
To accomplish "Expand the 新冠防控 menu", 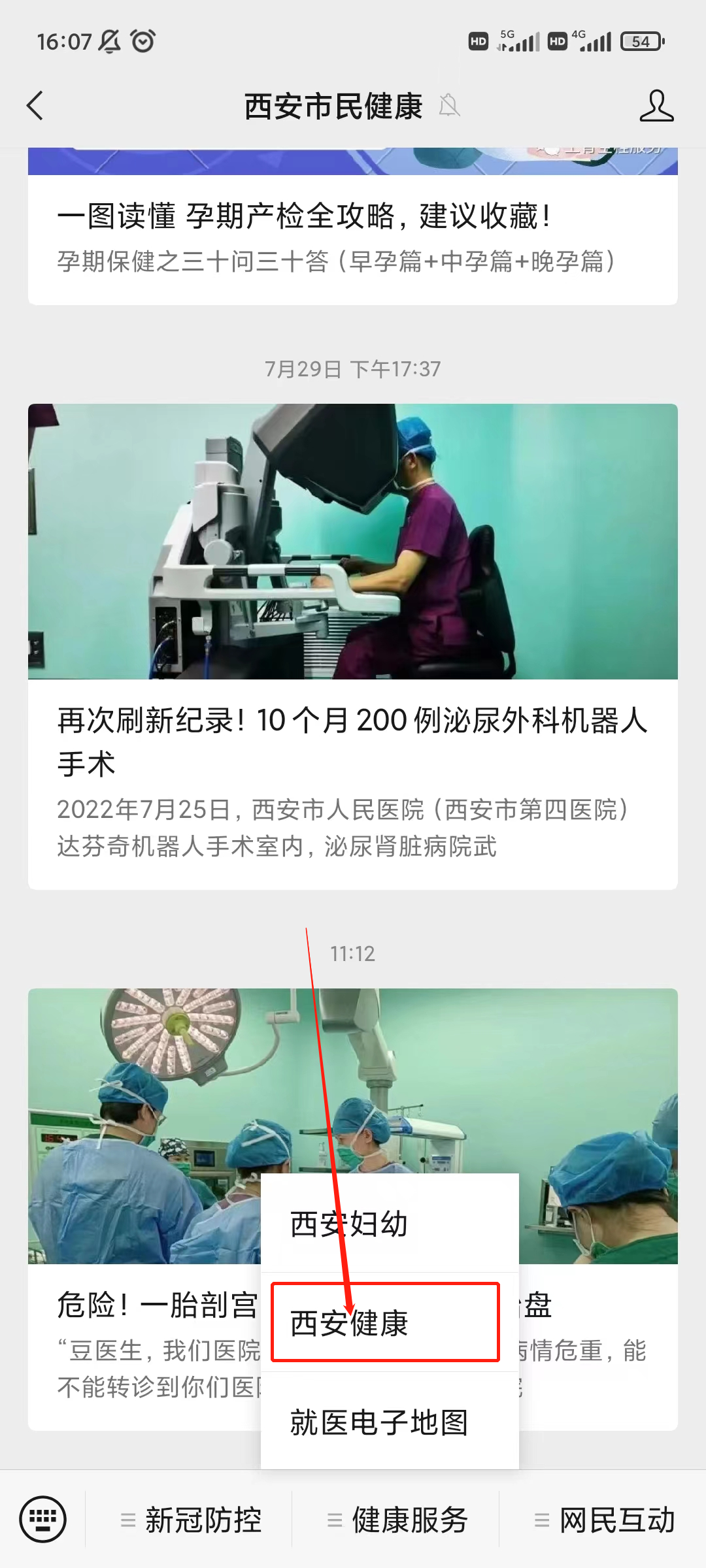I will [x=191, y=1520].
